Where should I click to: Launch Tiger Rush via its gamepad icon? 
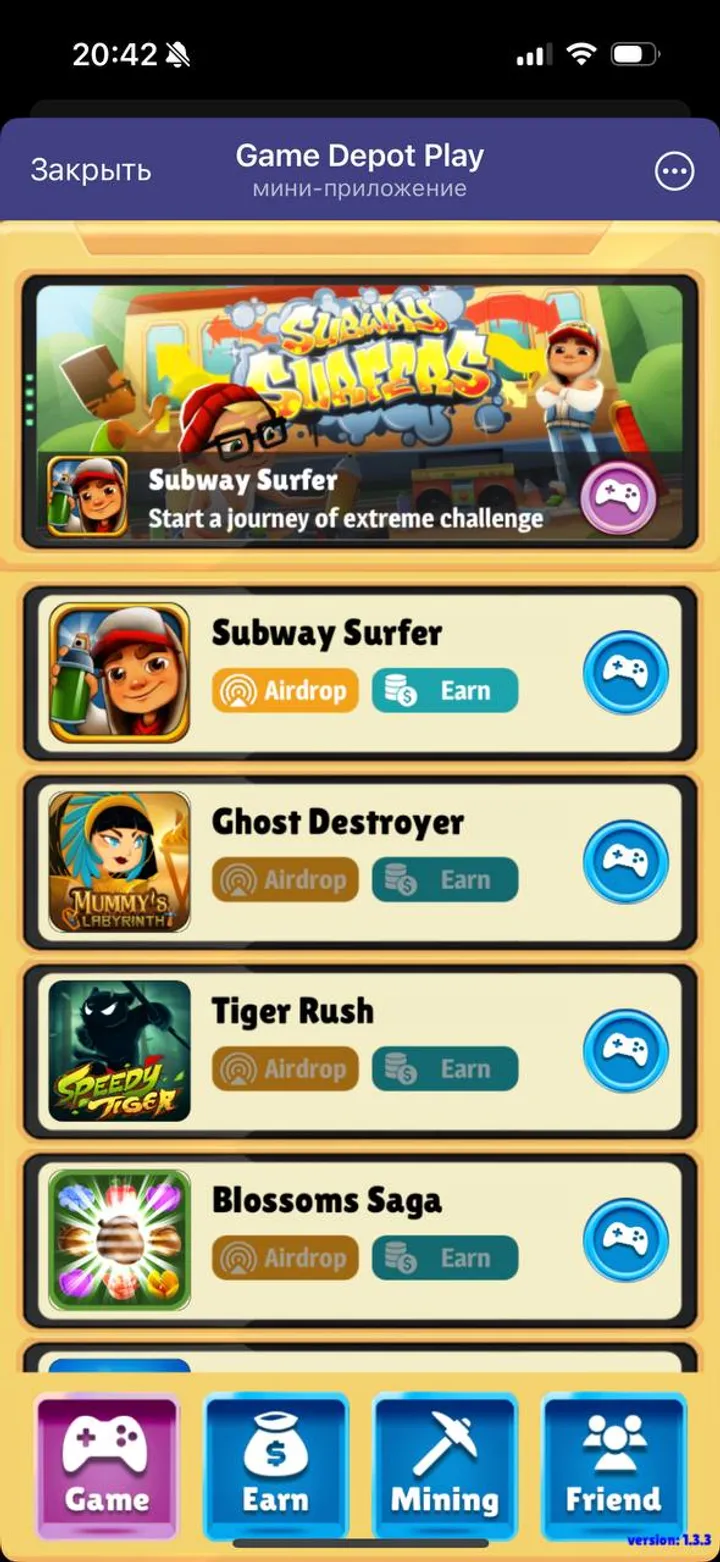click(x=626, y=1051)
